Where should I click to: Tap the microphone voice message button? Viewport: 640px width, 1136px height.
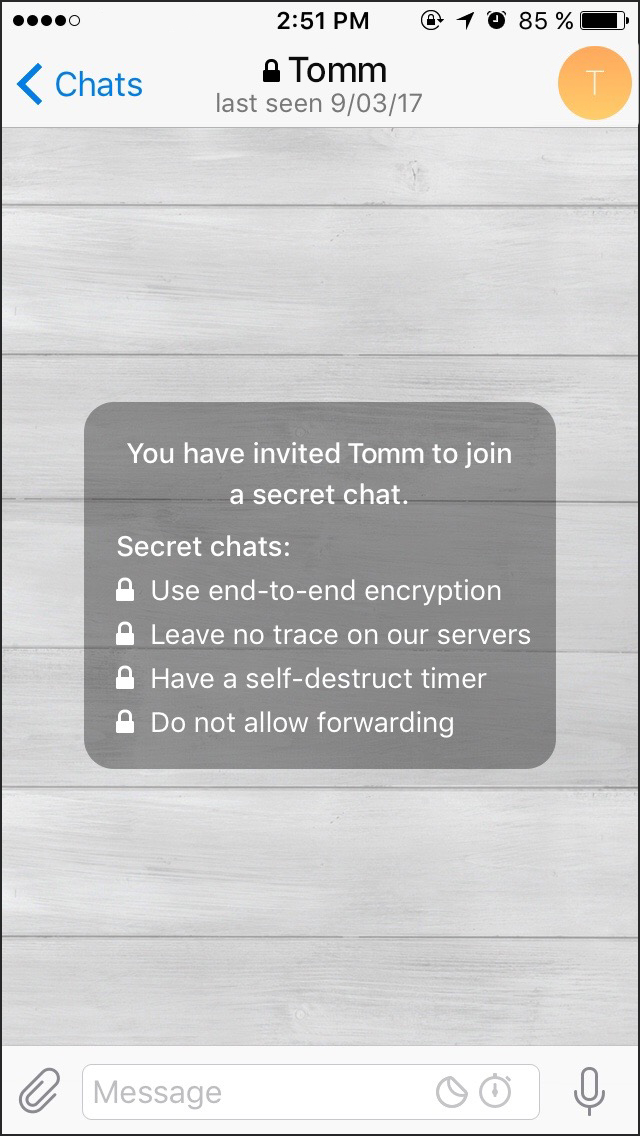coord(589,1091)
